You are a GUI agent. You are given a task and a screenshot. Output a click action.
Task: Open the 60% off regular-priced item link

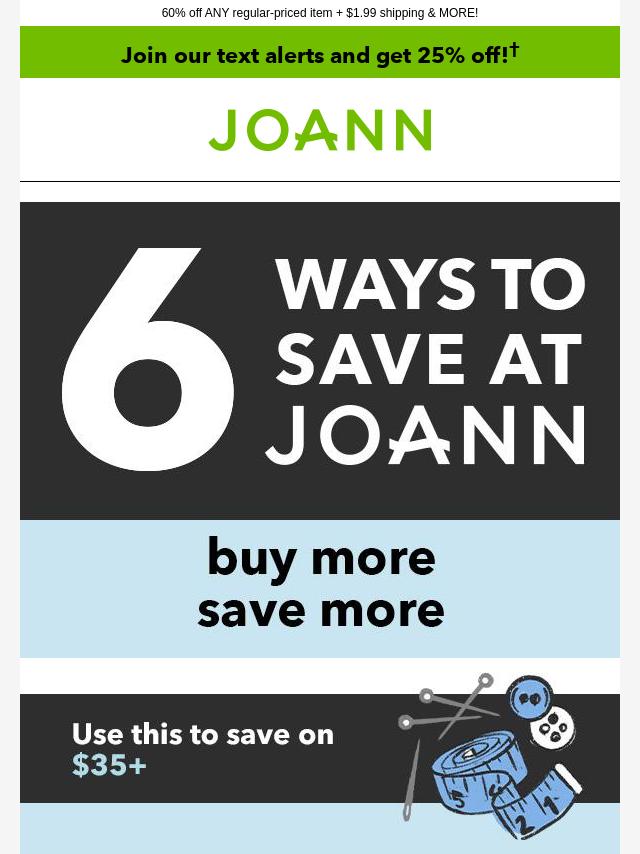pos(319,13)
